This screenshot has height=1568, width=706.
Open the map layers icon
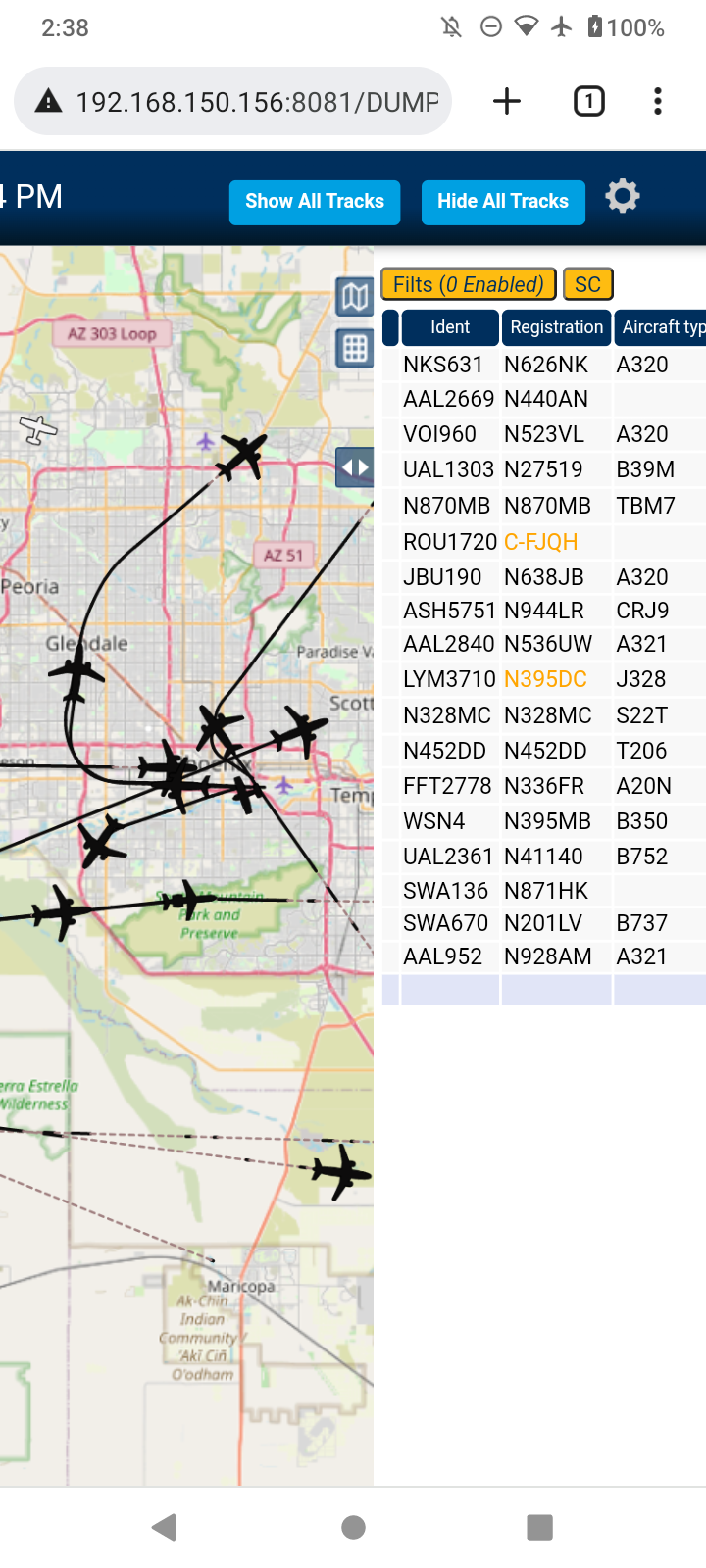click(x=355, y=296)
